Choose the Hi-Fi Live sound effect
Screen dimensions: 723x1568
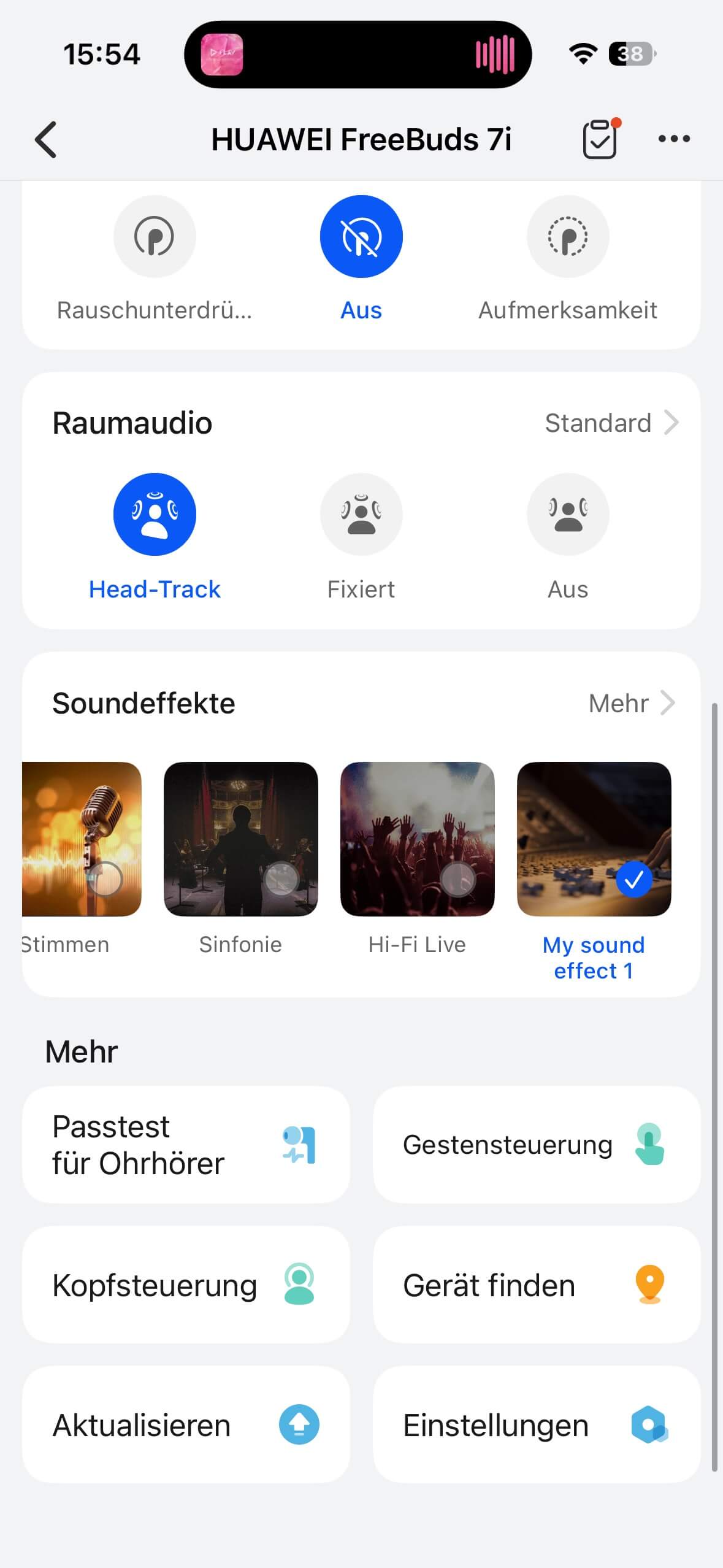click(418, 839)
